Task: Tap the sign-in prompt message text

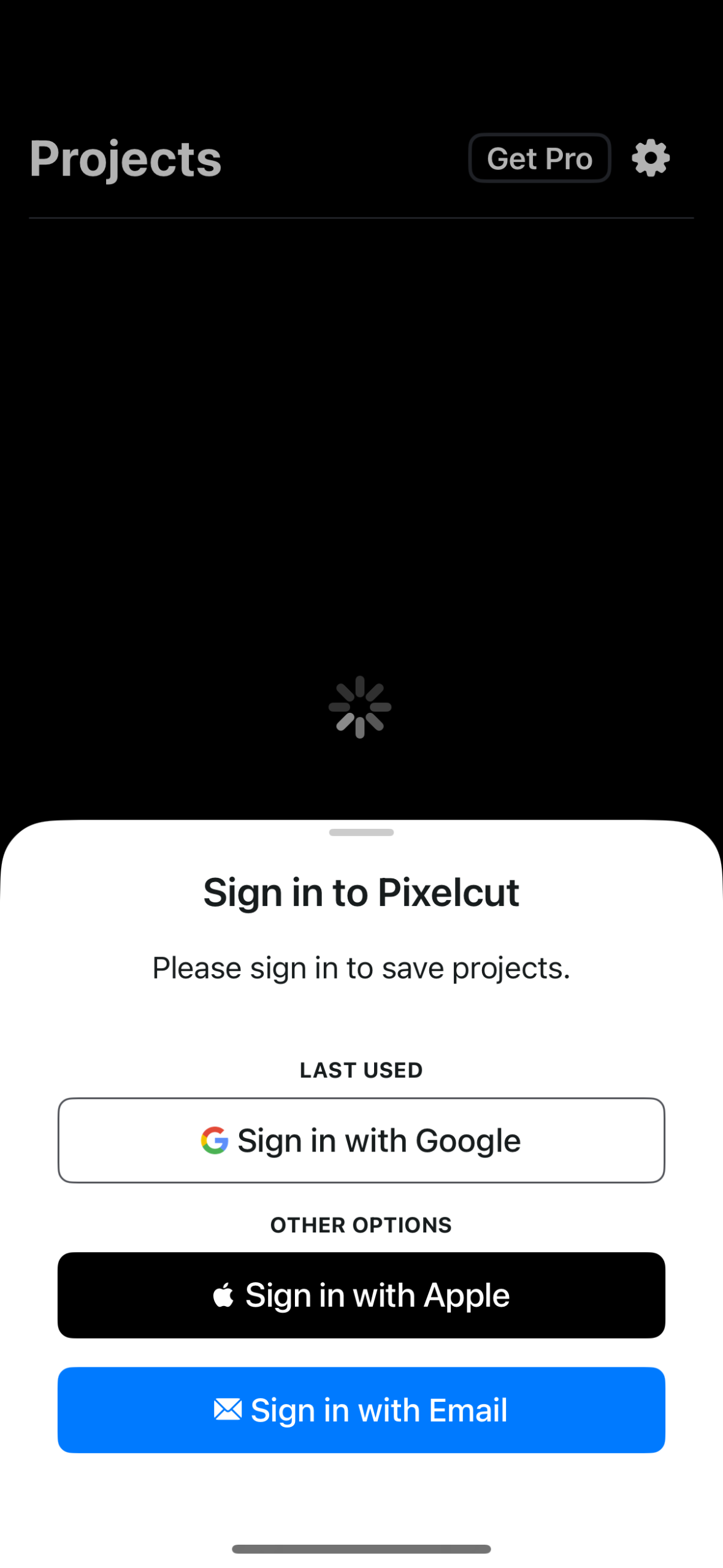Action: (x=361, y=967)
